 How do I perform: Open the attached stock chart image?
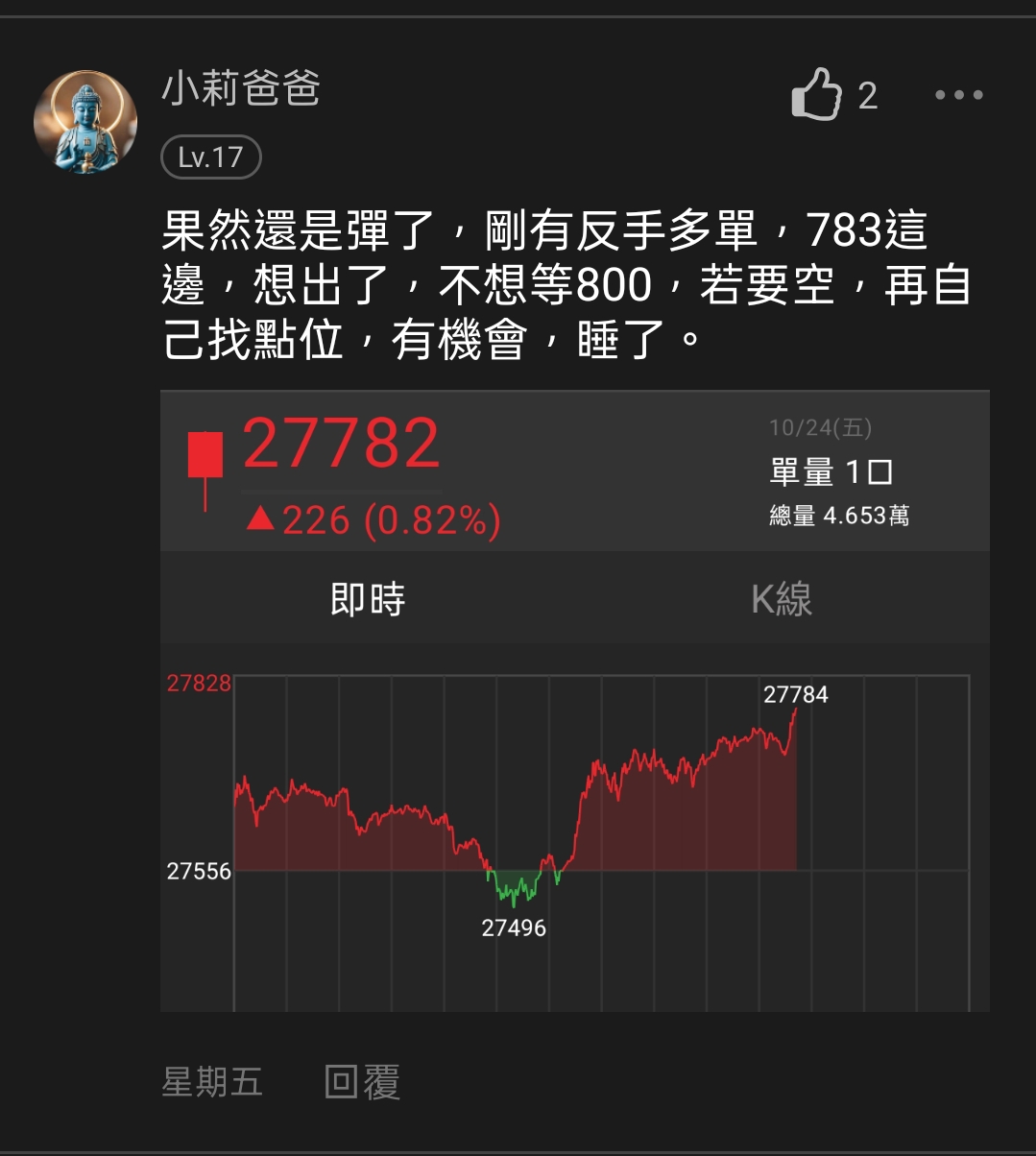(574, 701)
